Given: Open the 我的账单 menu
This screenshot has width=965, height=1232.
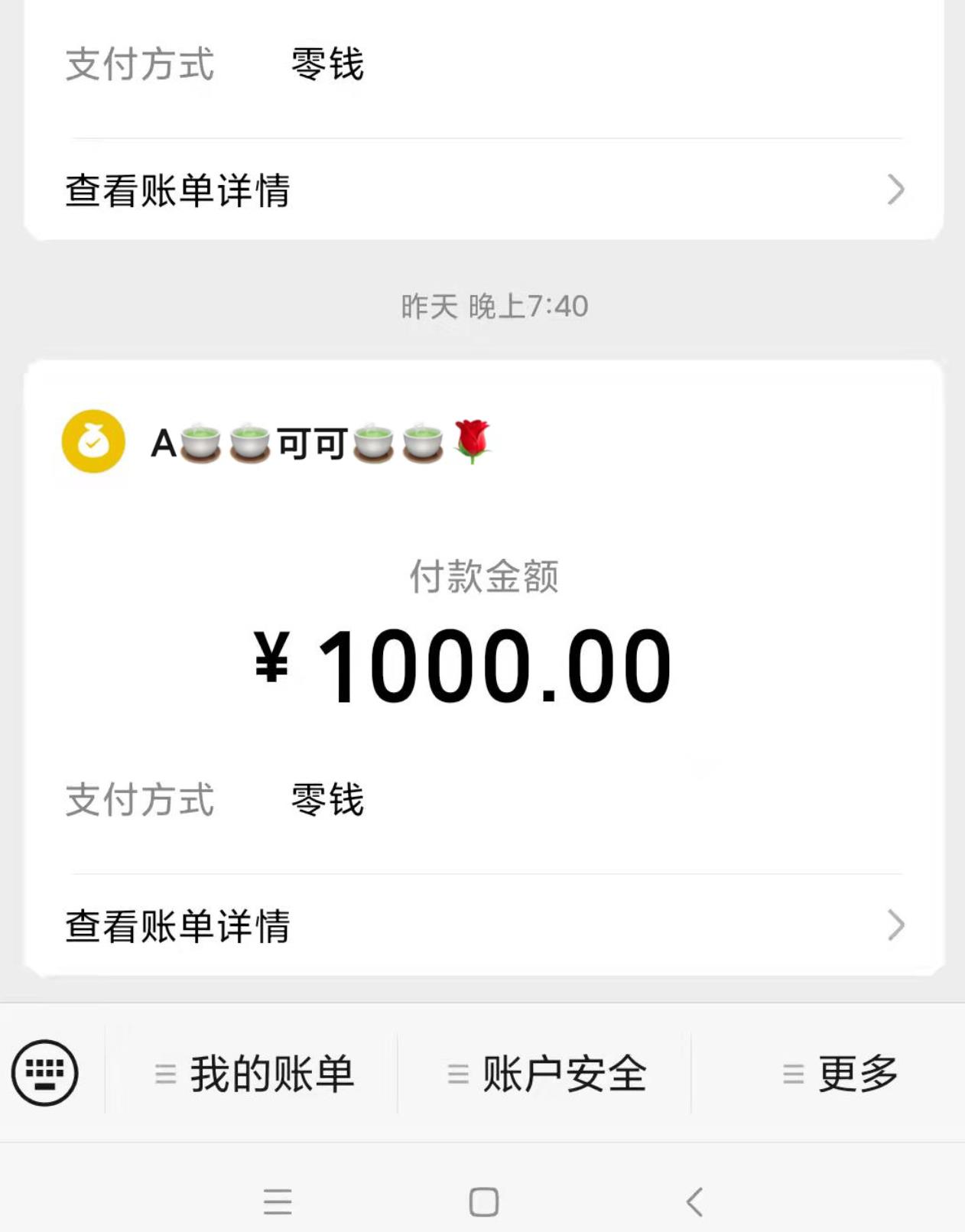Looking at the screenshot, I should click(271, 1074).
